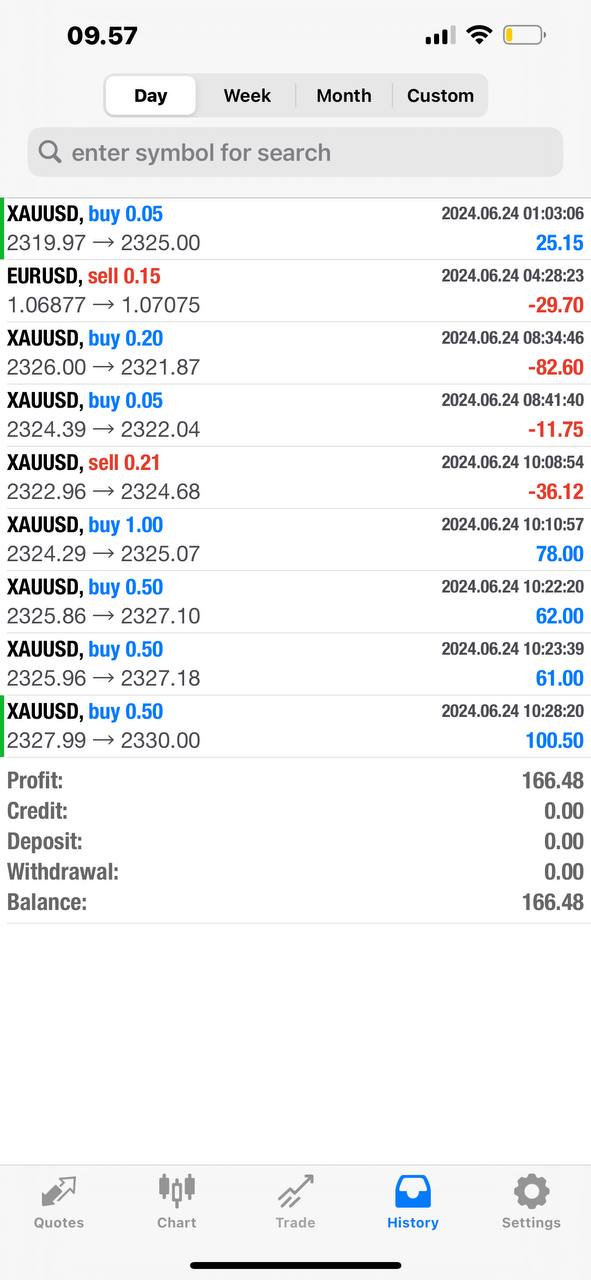Viewport: 591px width, 1280px height.
Task: Tap the History tab
Action: point(413,1203)
